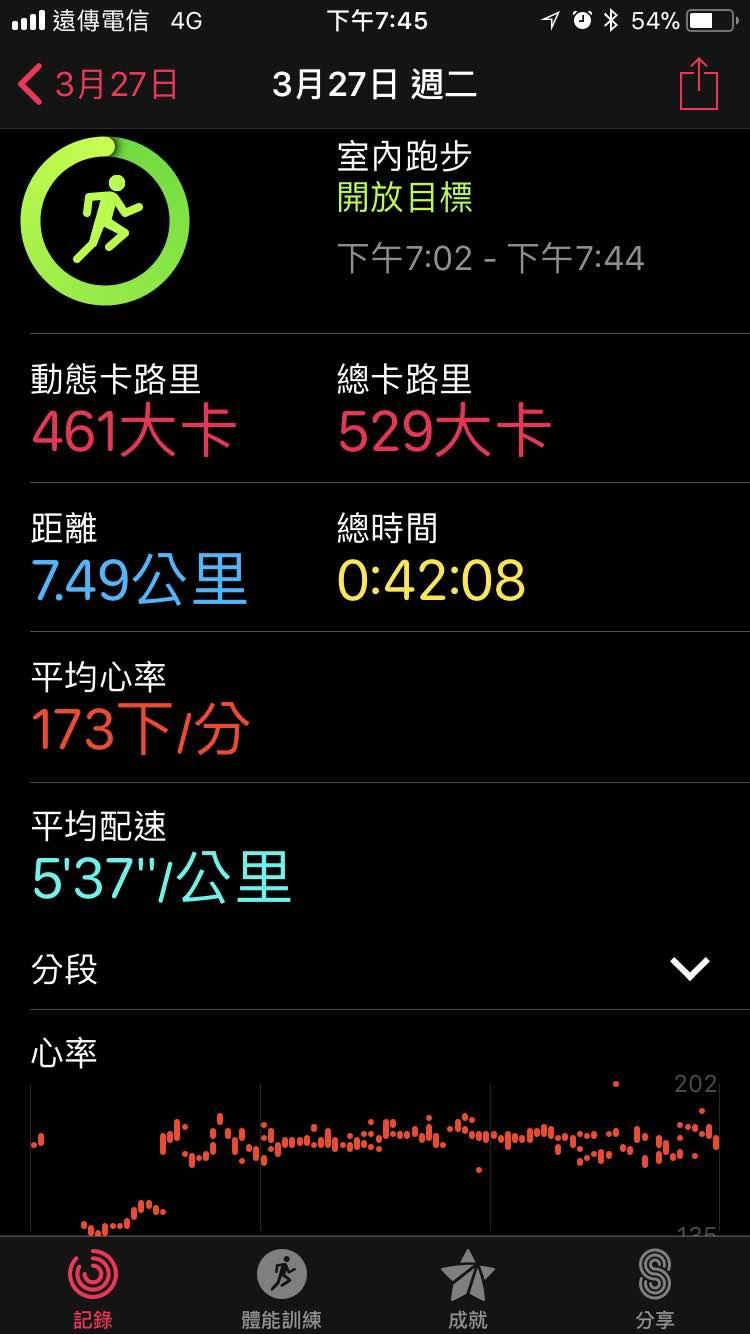This screenshot has width=750, height=1334.
Task: Open the 體能訓練 tab
Action: 281,1285
